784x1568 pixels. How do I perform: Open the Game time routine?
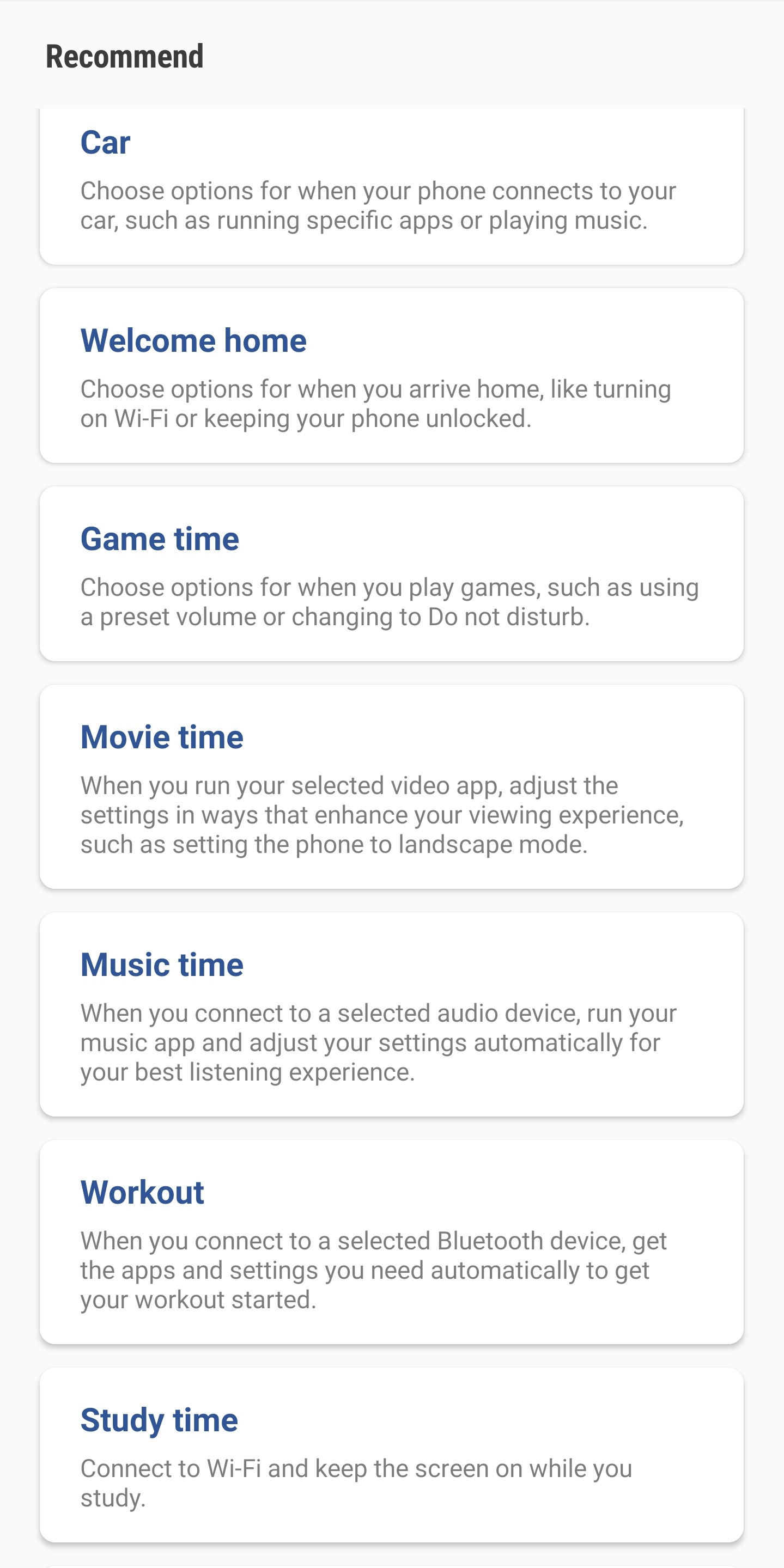(391, 574)
